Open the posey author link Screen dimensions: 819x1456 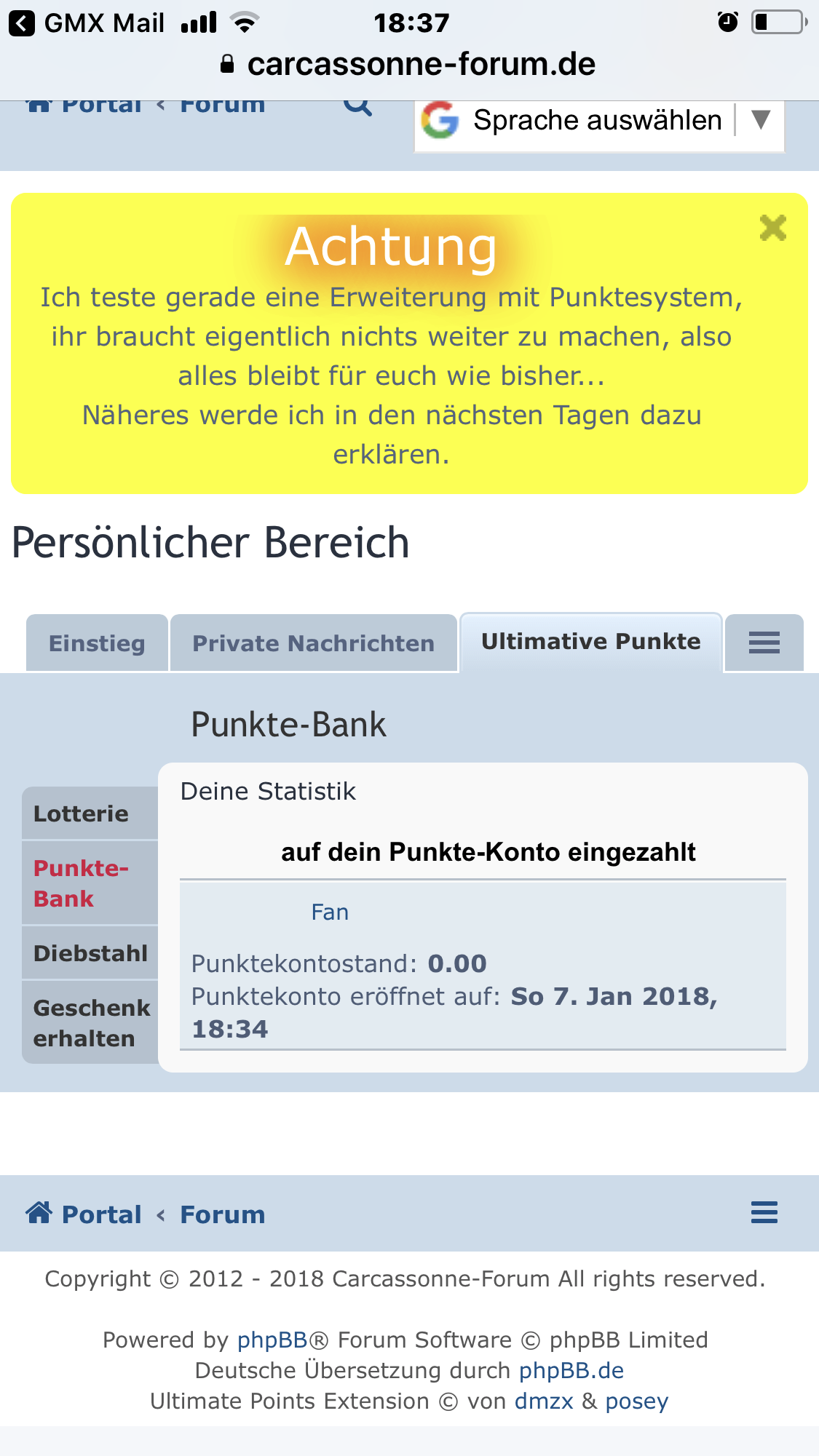coord(636,1401)
